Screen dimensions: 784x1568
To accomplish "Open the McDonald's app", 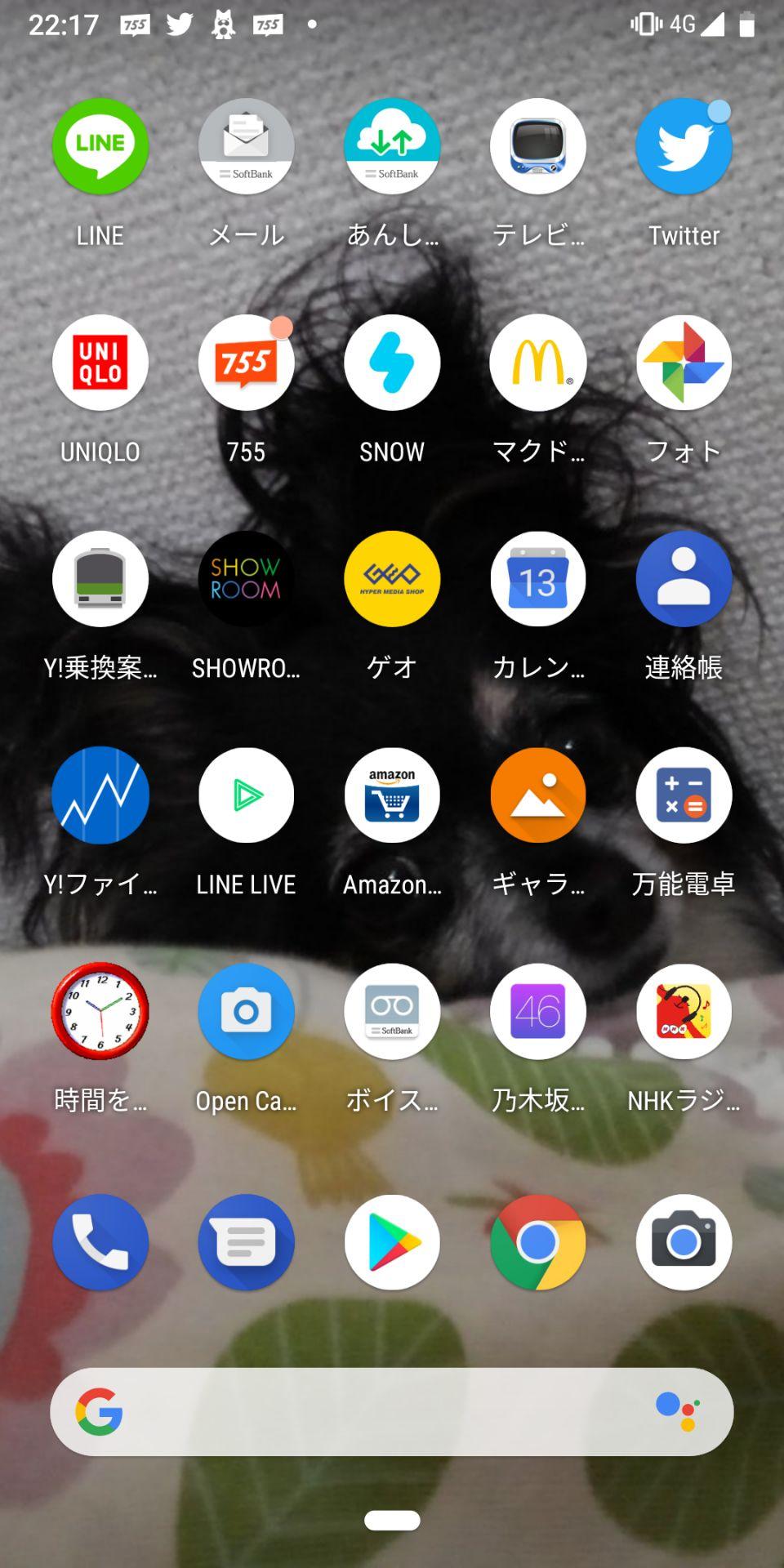I will click(537, 362).
